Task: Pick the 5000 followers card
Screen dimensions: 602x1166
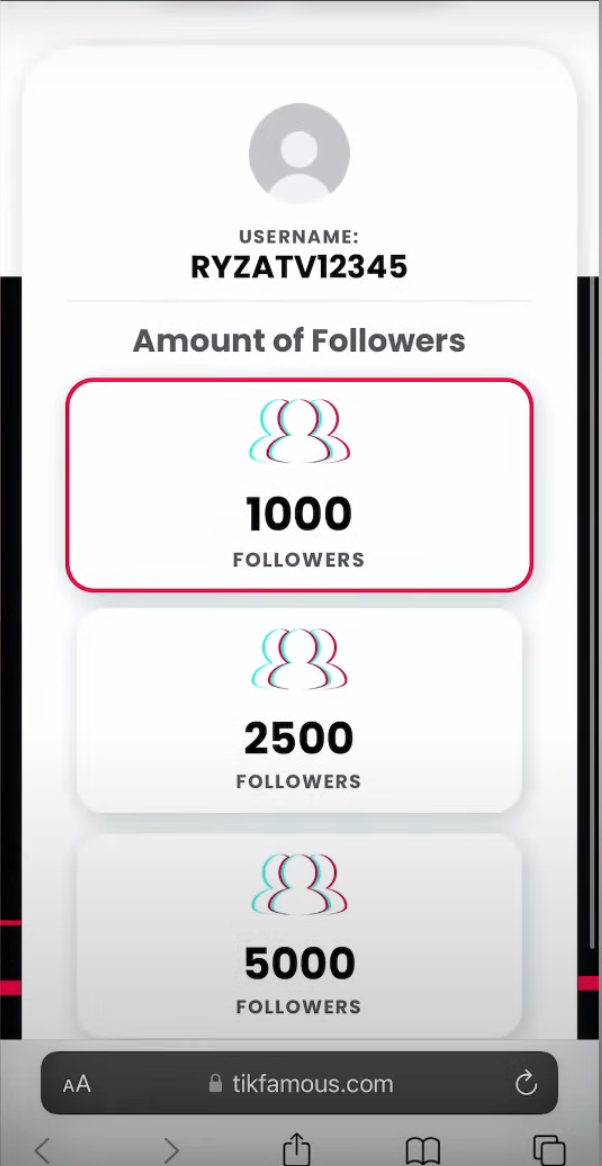Action: point(299,935)
